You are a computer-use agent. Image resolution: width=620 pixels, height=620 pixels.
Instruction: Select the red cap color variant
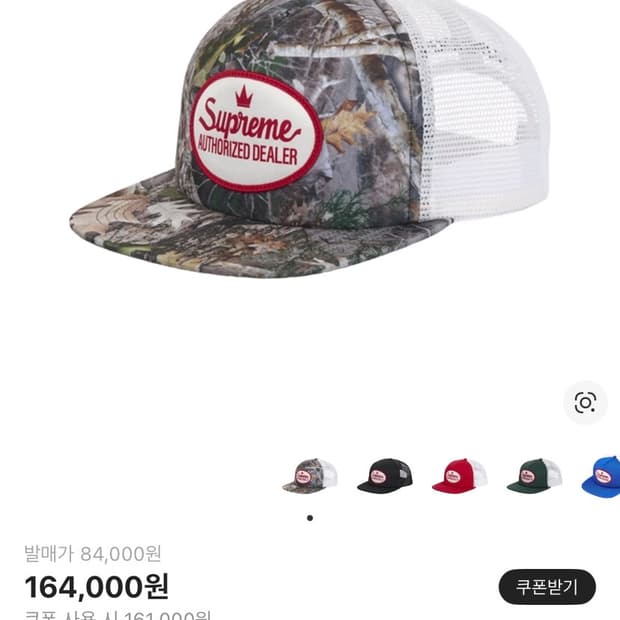459,476
